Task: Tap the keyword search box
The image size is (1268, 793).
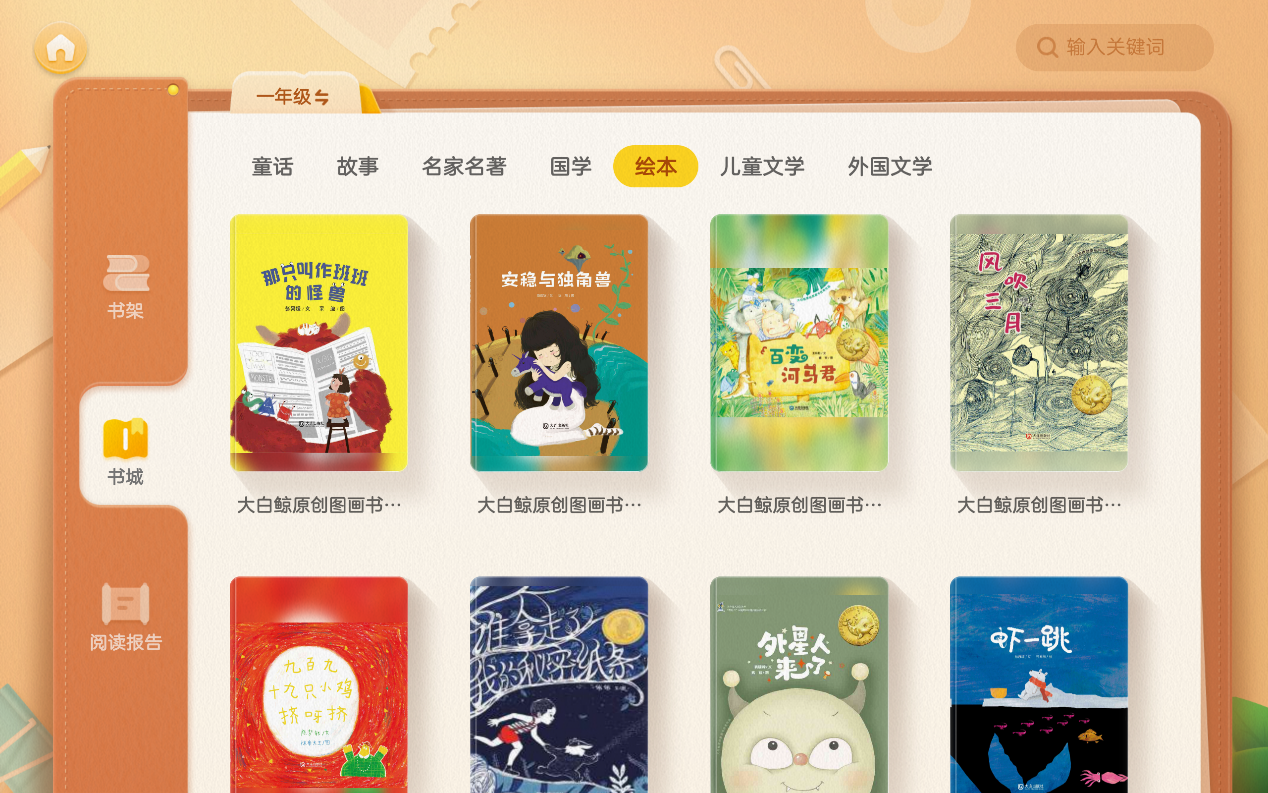Action: 1114,47
